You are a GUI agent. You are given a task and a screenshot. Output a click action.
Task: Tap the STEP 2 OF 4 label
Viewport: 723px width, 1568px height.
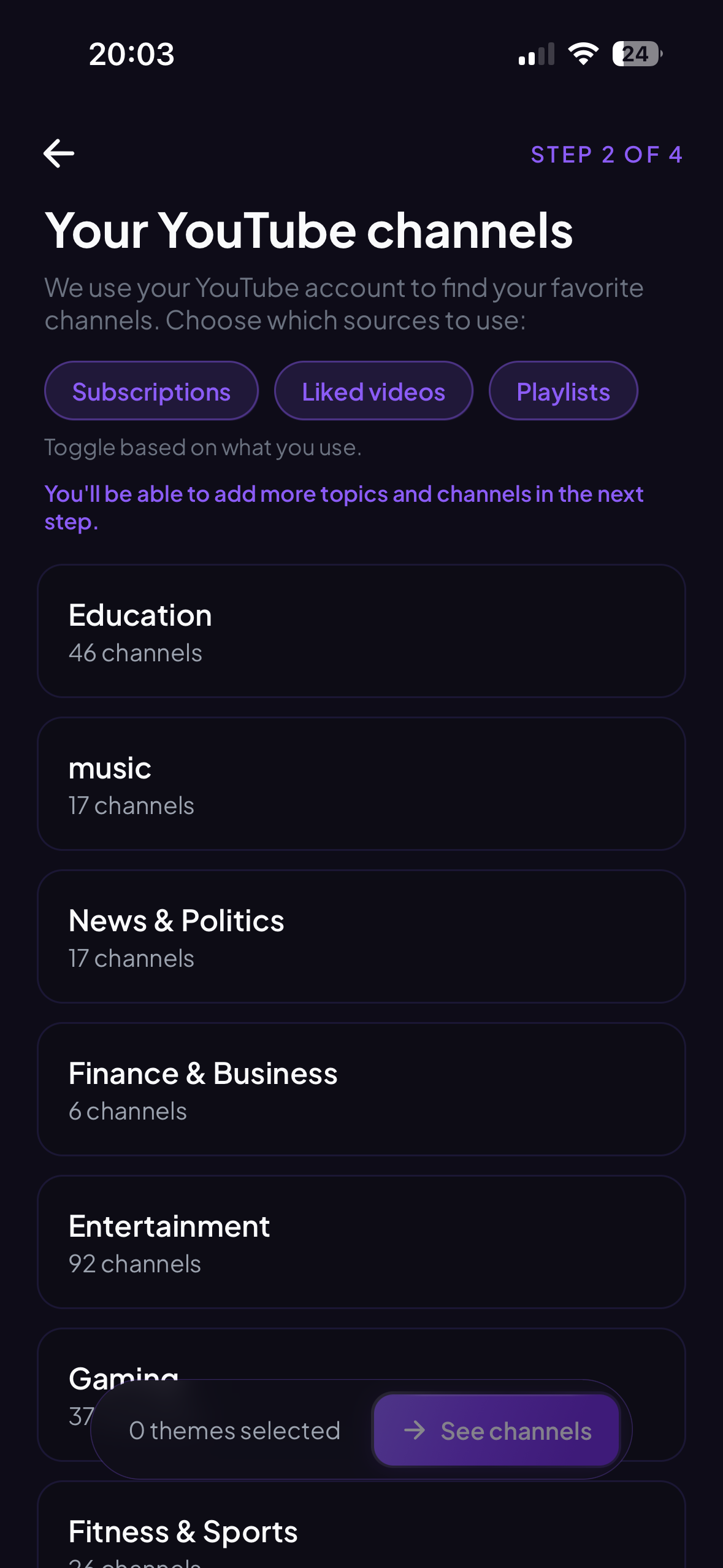point(606,155)
